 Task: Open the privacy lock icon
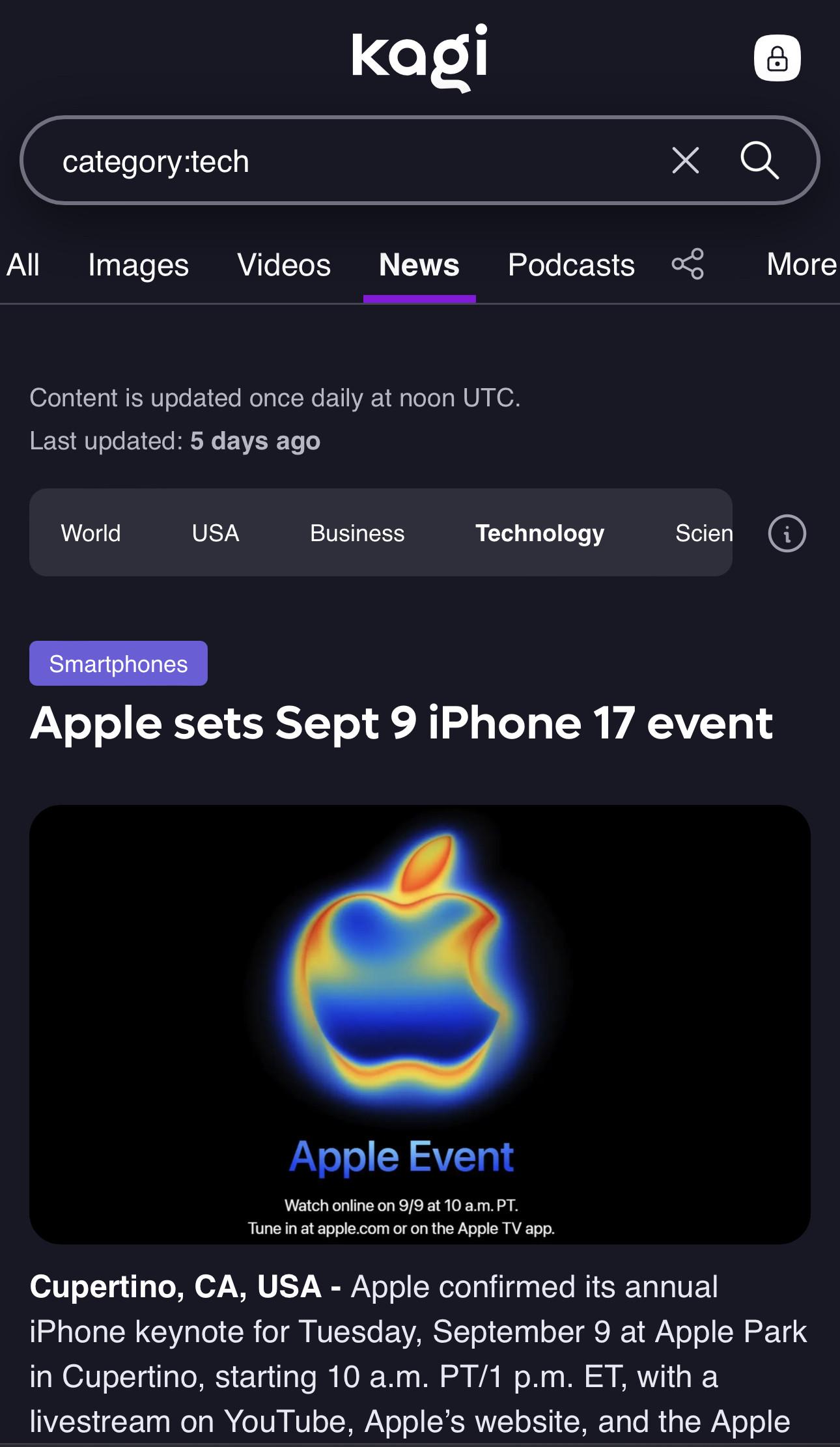[x=777, y=58]
